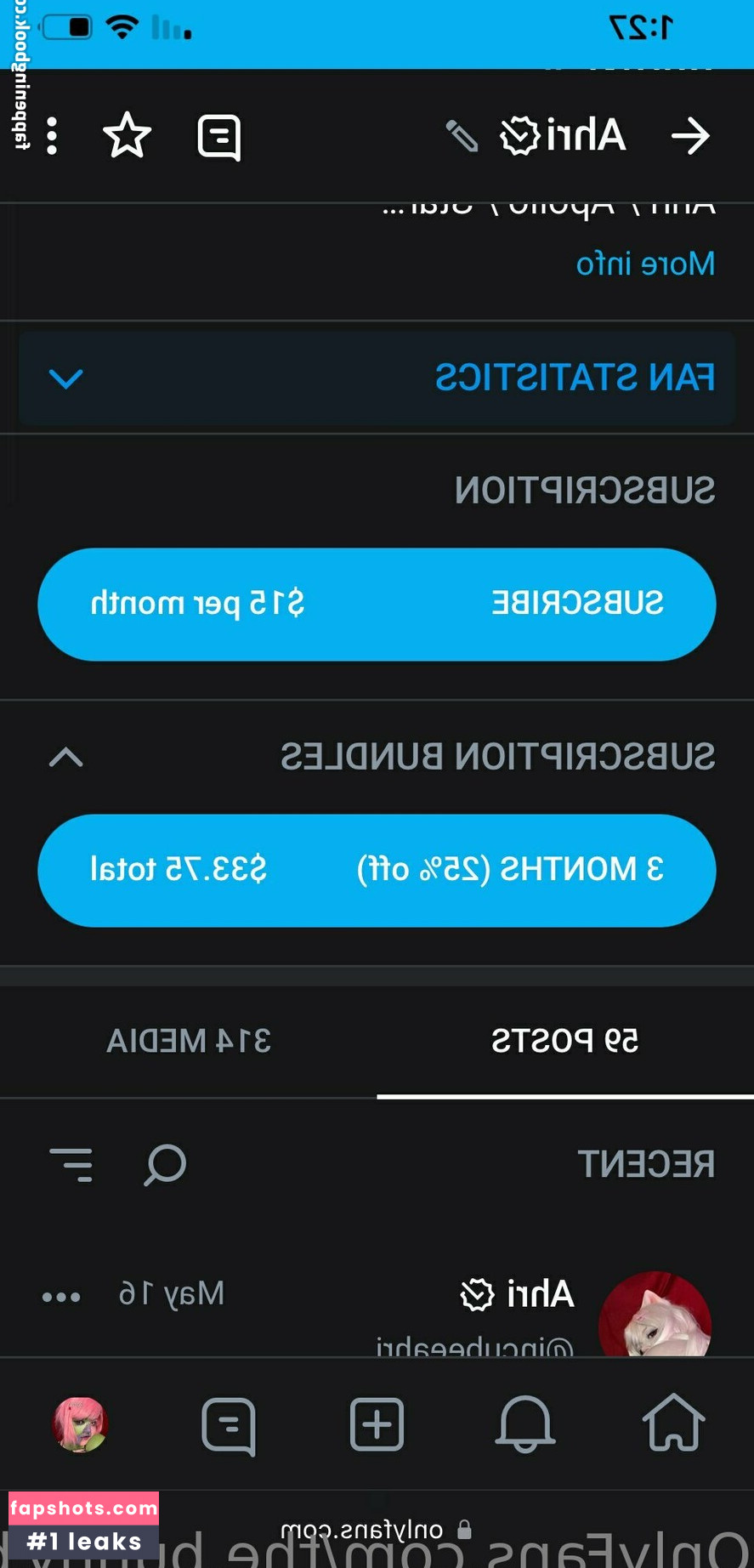This screenshot has height=1568, width=754.
Task: Open the three-dot menu in the header
Action: point(53,136)
